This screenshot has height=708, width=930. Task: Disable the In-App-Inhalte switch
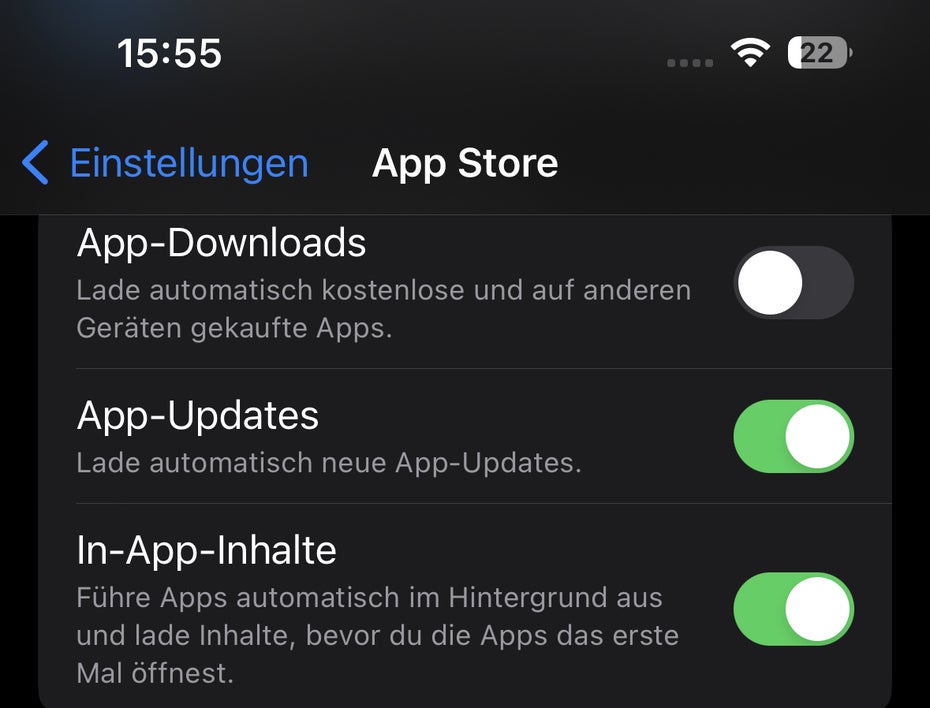coord(793,609)
